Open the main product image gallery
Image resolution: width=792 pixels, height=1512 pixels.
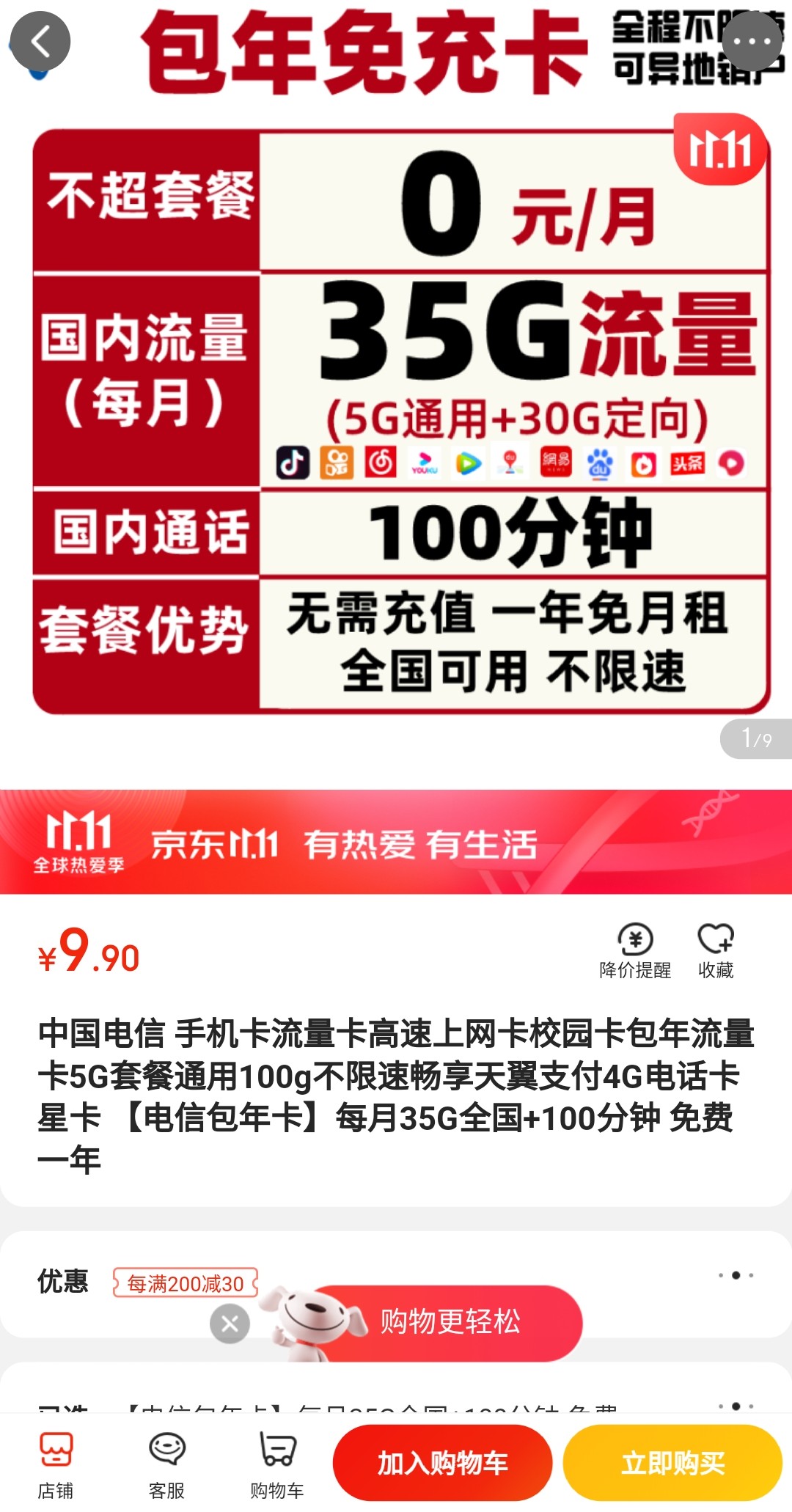click(396, 381)
